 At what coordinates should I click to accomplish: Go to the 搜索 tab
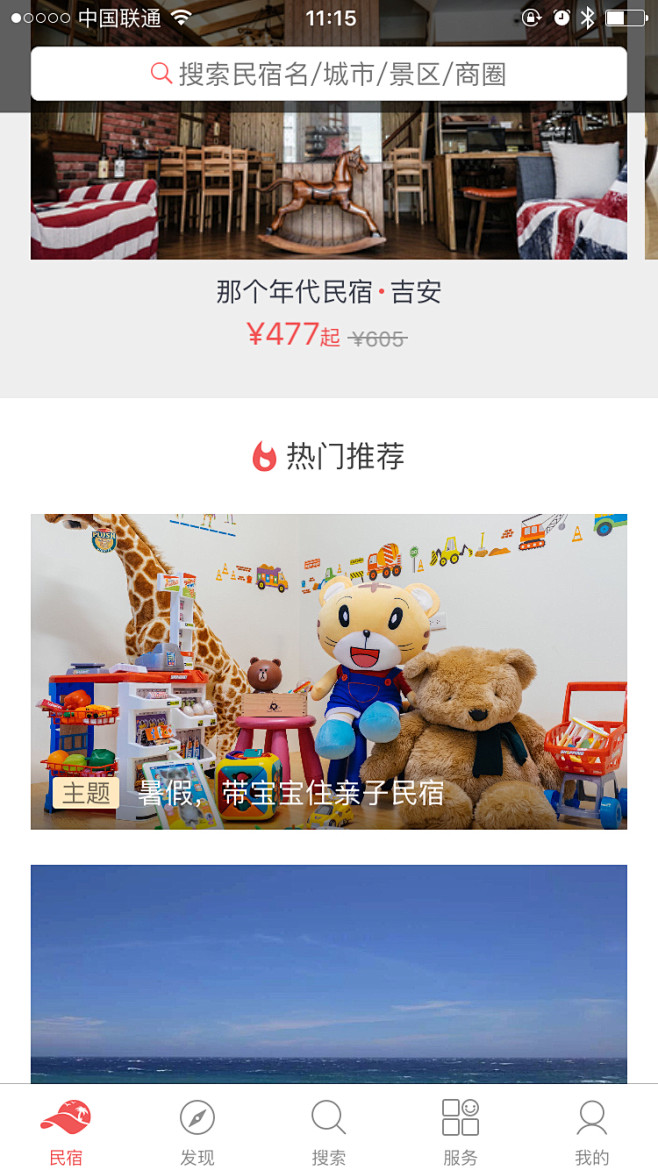coord(328,1131)
